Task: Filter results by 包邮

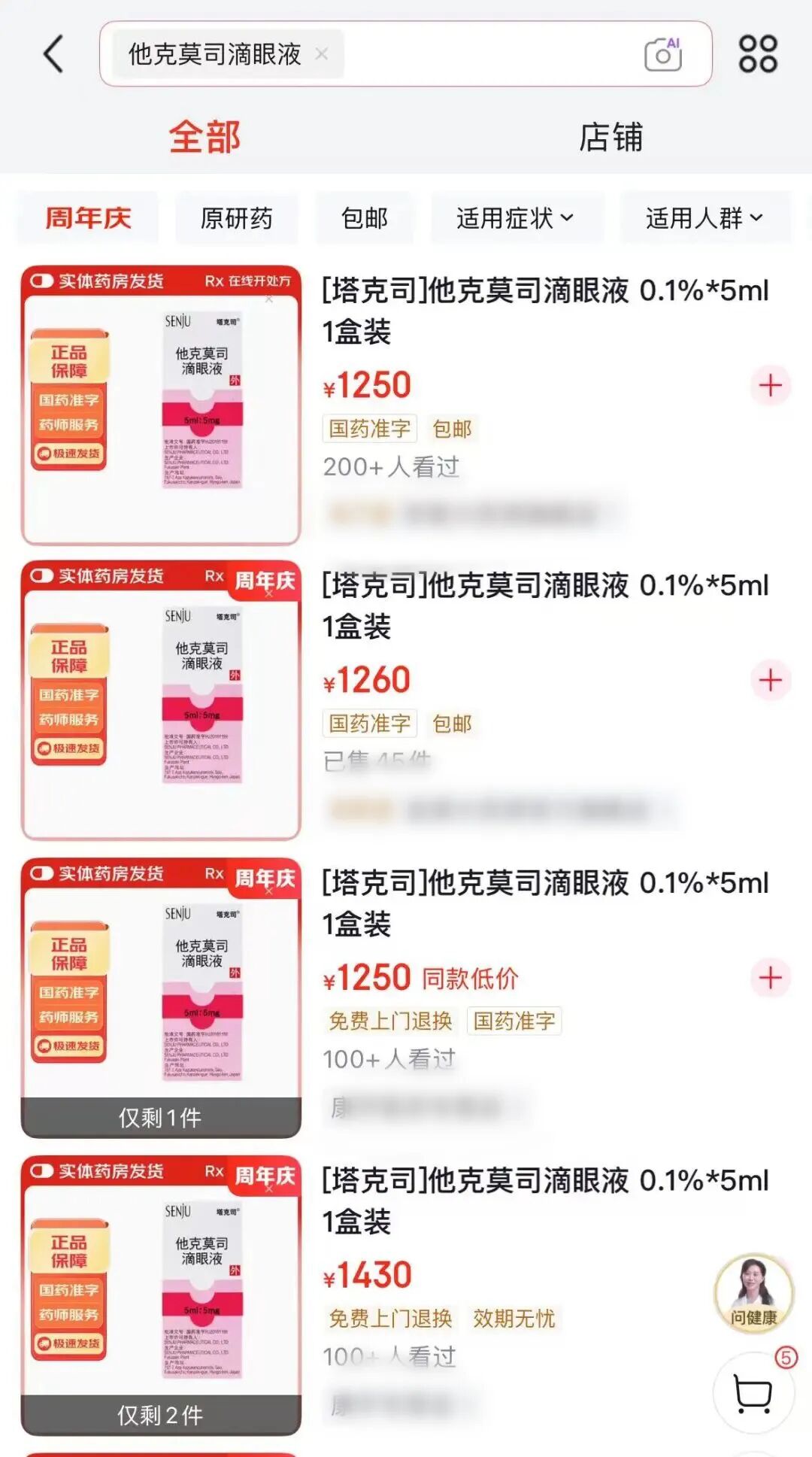Action: pos(365,218)
